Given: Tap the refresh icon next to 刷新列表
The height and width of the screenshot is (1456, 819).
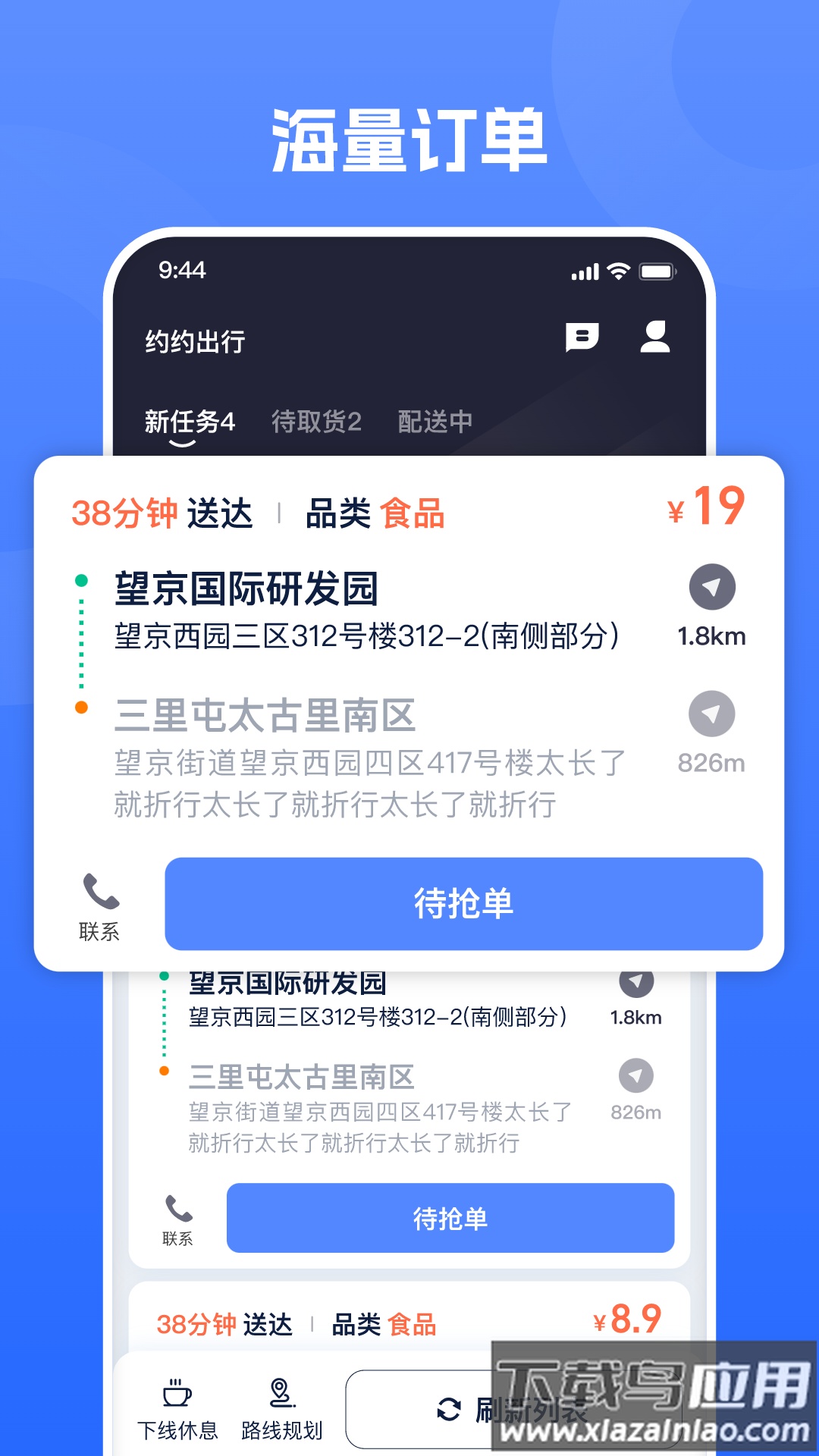Looking at the screenshot, I should [x=450, y=1409].
